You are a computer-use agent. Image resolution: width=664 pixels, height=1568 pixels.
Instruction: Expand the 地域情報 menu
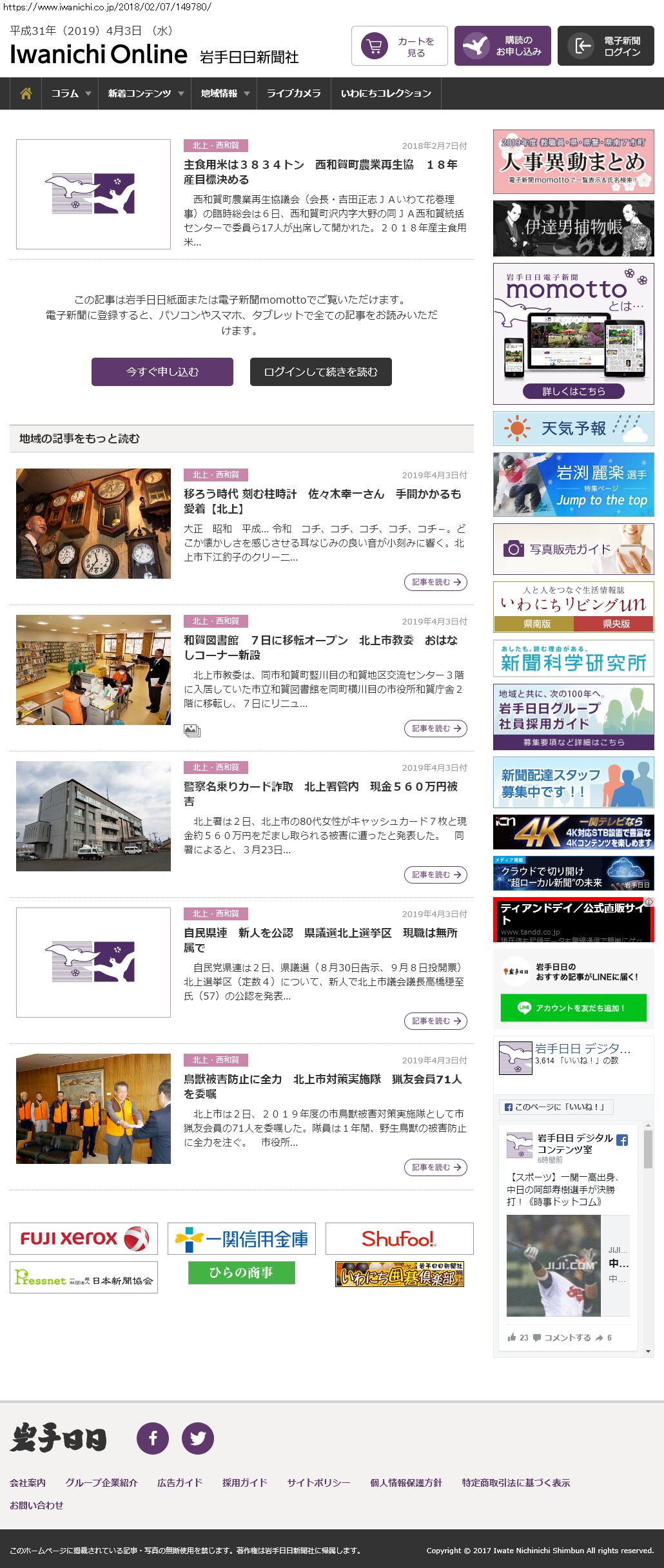224,93
